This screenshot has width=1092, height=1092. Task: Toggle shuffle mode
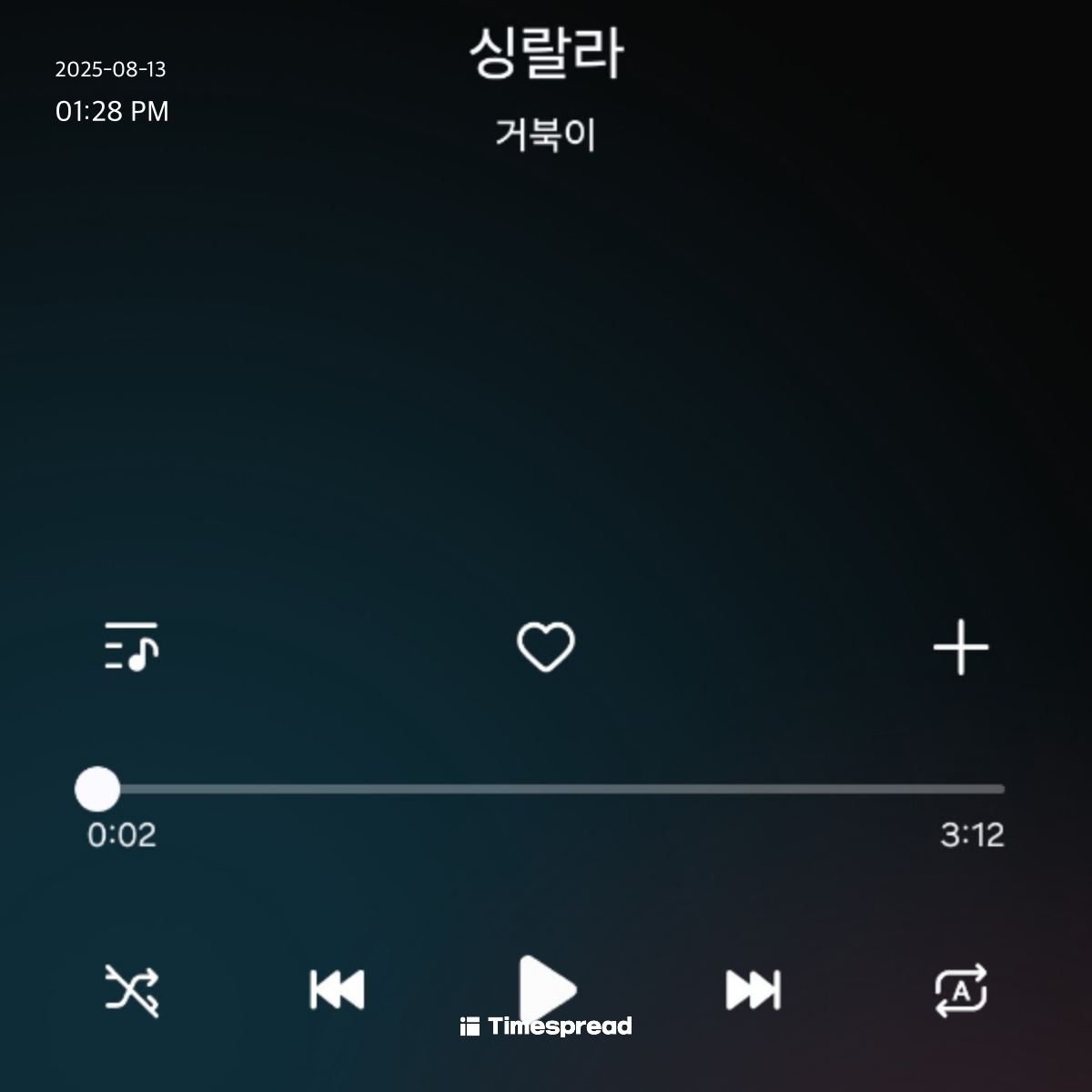click(132, 989)
